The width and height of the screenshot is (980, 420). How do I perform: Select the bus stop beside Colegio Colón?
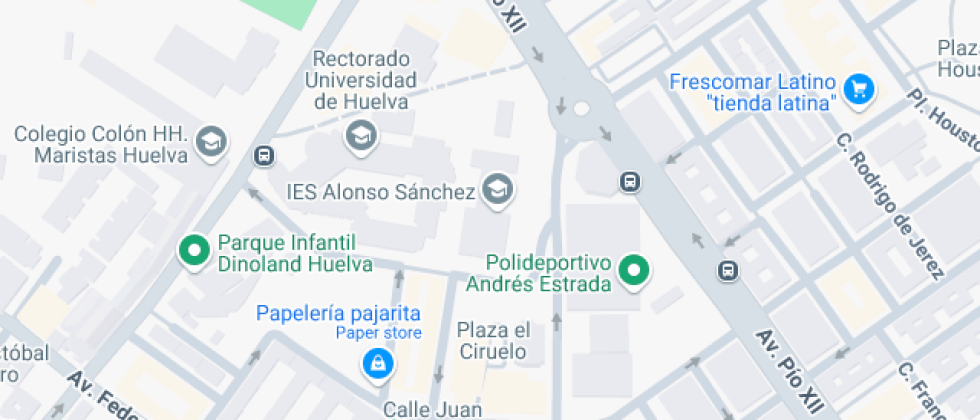pyautogui.click(x=264, y=155)
